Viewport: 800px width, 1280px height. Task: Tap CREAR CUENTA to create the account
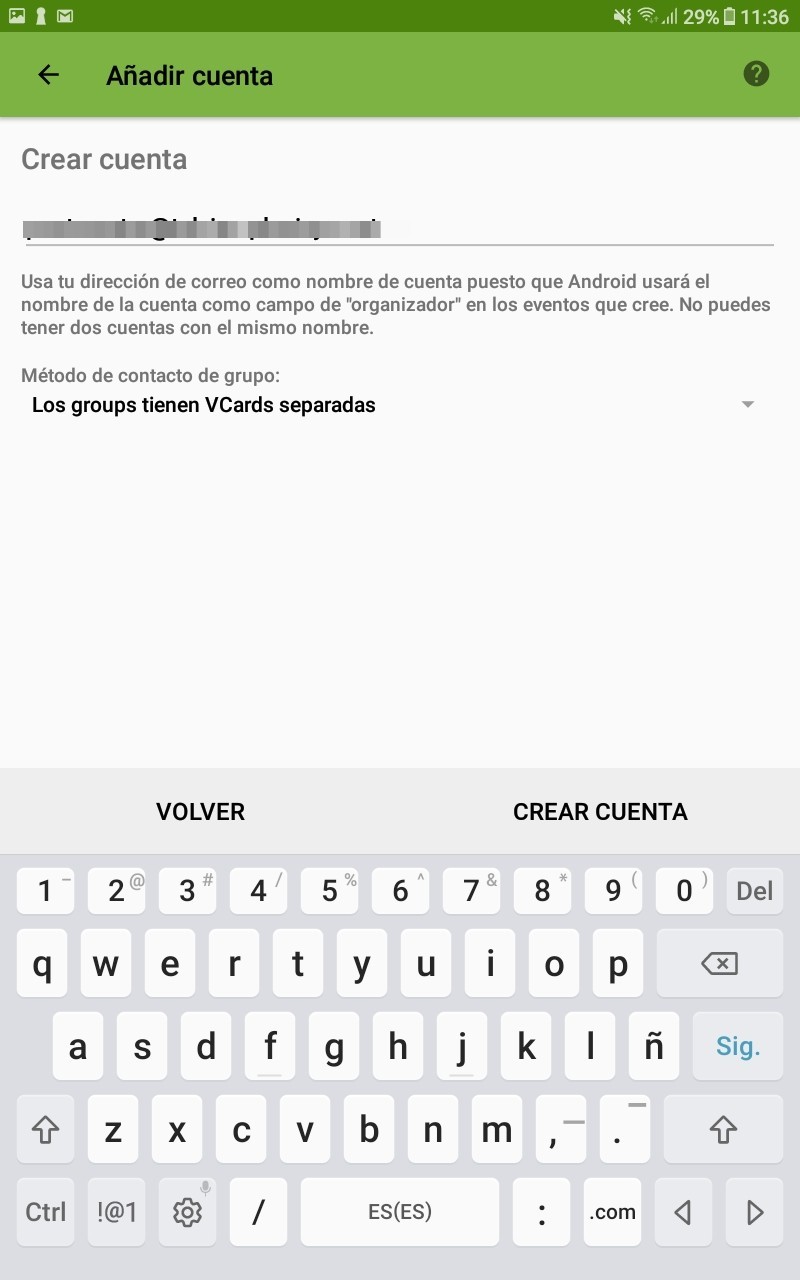coord(600,812)
